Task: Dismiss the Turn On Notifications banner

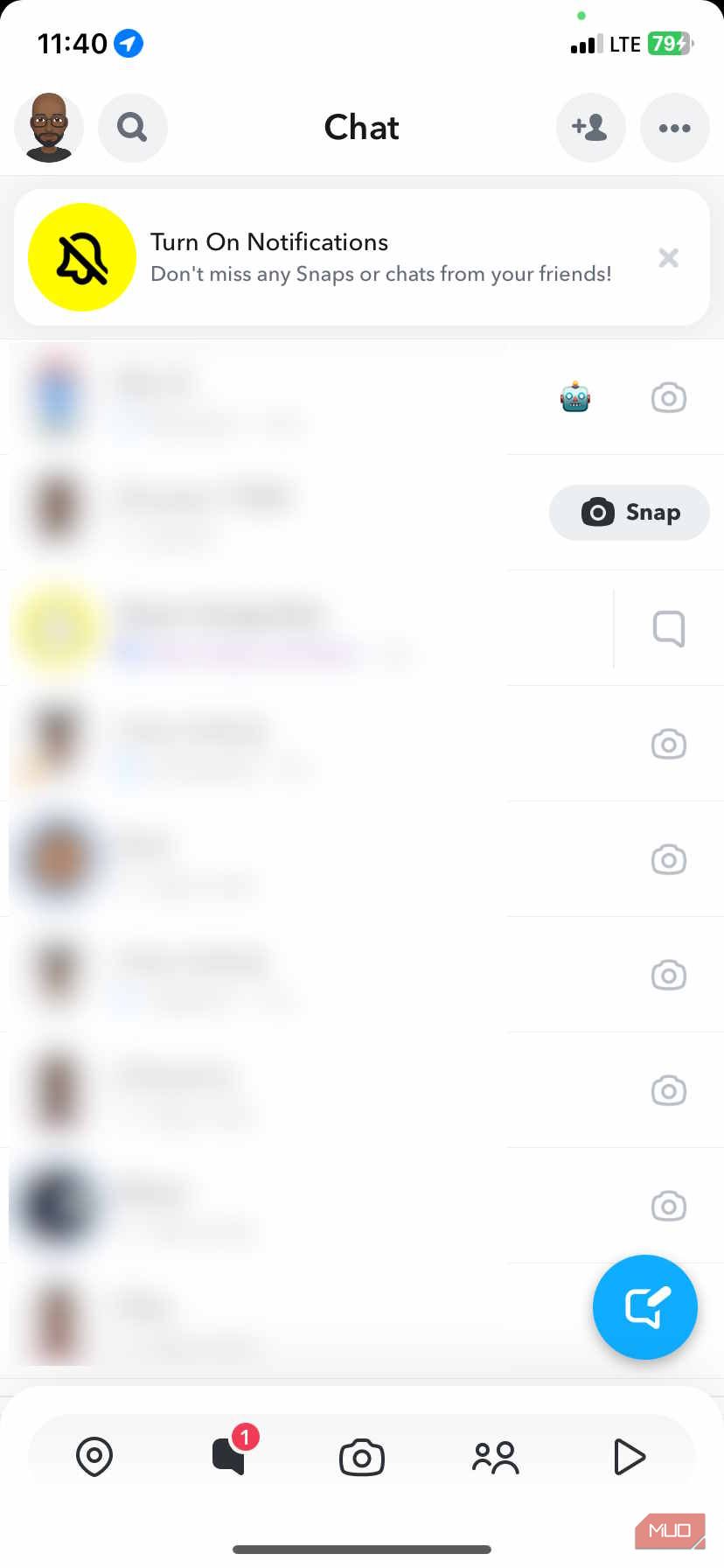Action: click(x=669, y=257)
